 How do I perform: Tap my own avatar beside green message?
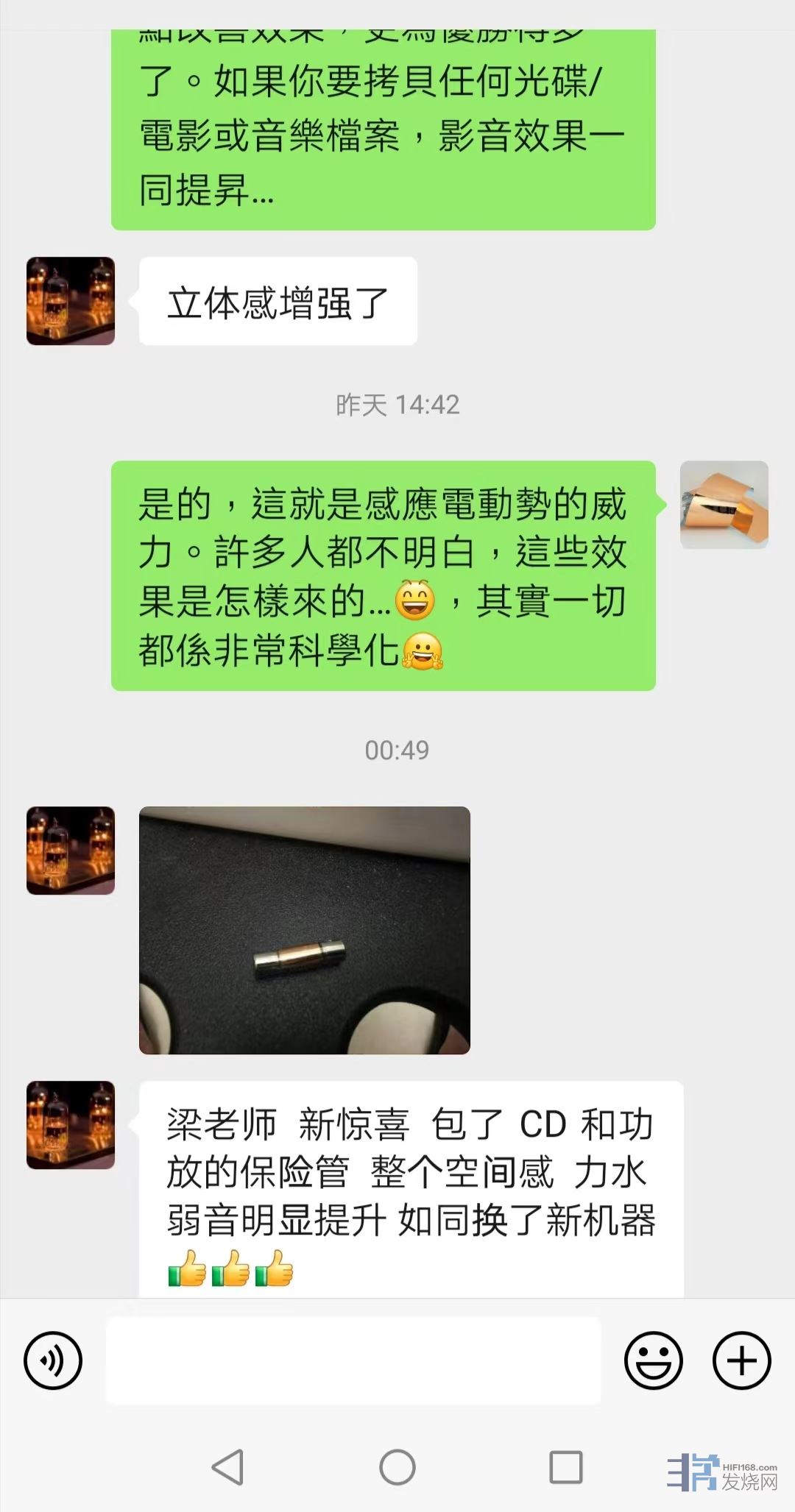click(x=724, y=505)
